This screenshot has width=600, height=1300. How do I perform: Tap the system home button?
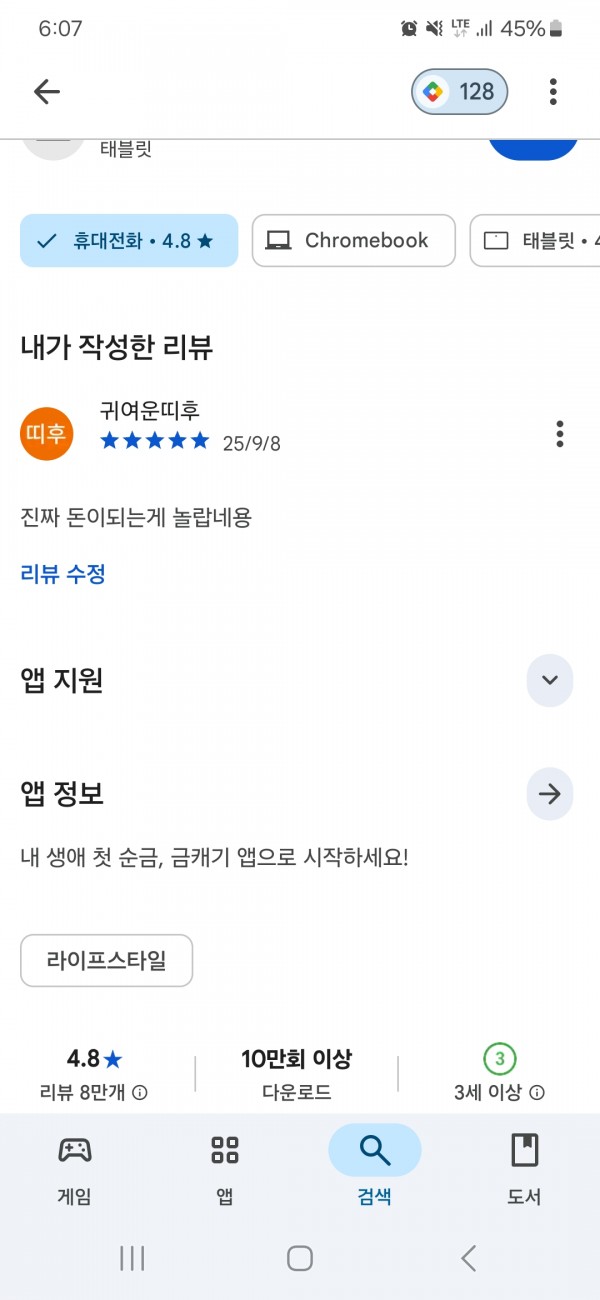pyautogui.click(x=300, y=1258)
